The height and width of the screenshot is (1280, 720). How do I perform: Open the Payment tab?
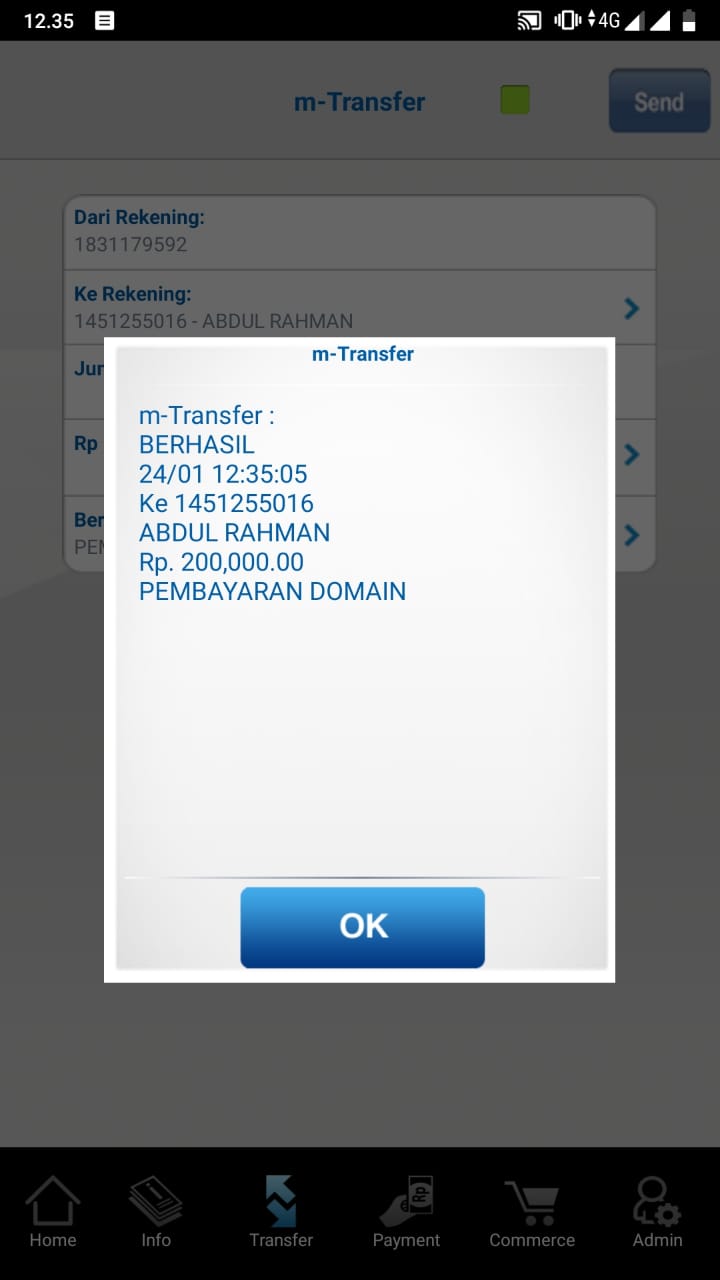406,1212
